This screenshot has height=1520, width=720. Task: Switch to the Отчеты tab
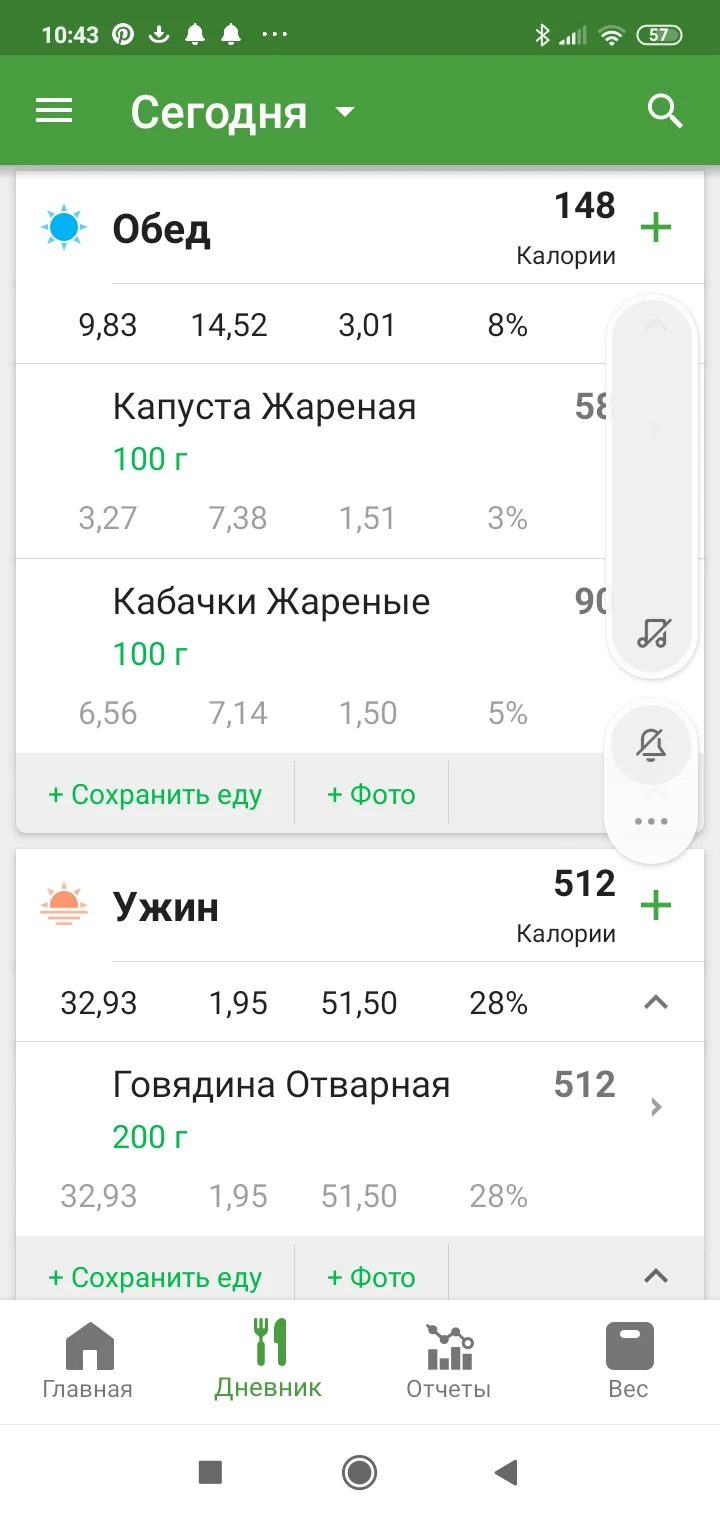click(x=448, y=1360)
